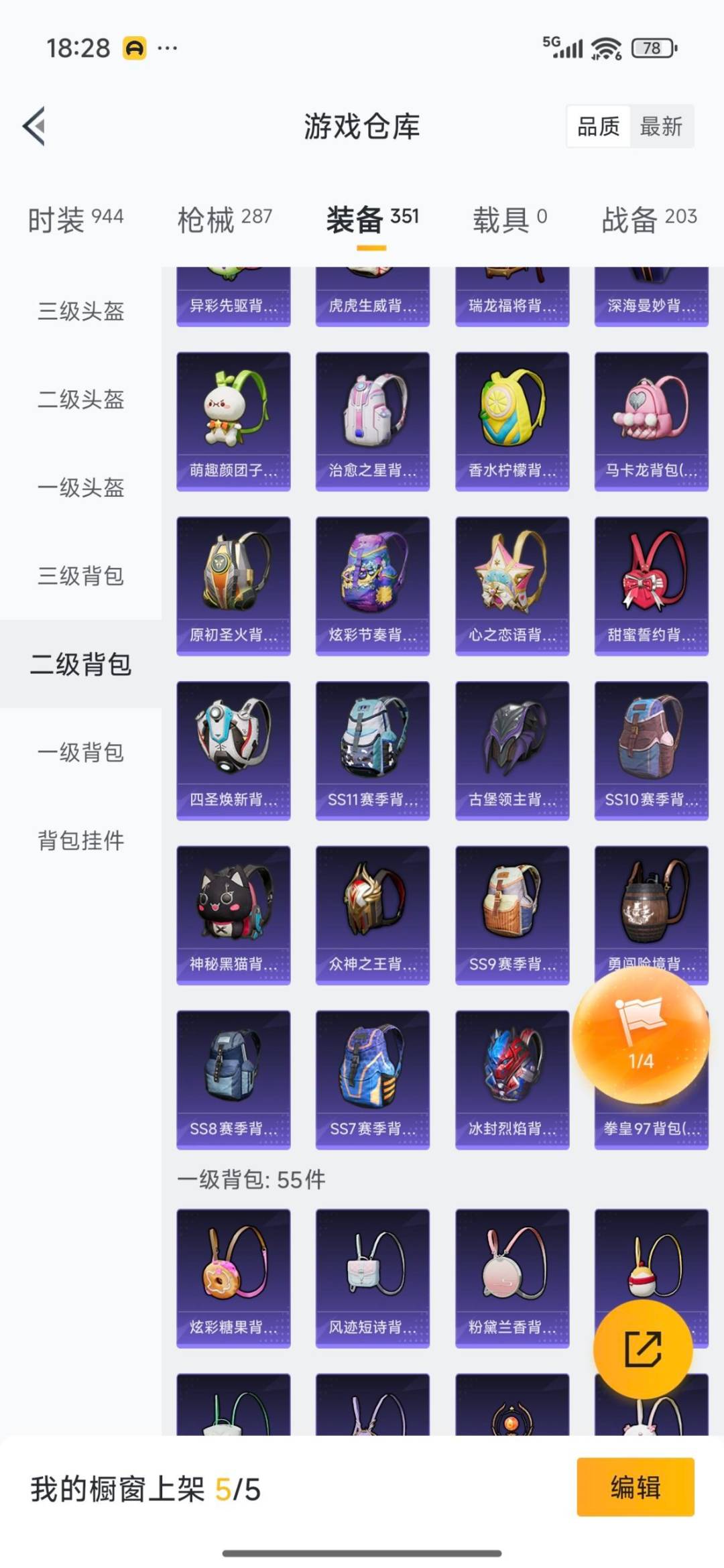The height and width of the screenshot is (1568, 724).
Task: Select the 冰封烈焰背包 item
Action: click(511, 1079)
